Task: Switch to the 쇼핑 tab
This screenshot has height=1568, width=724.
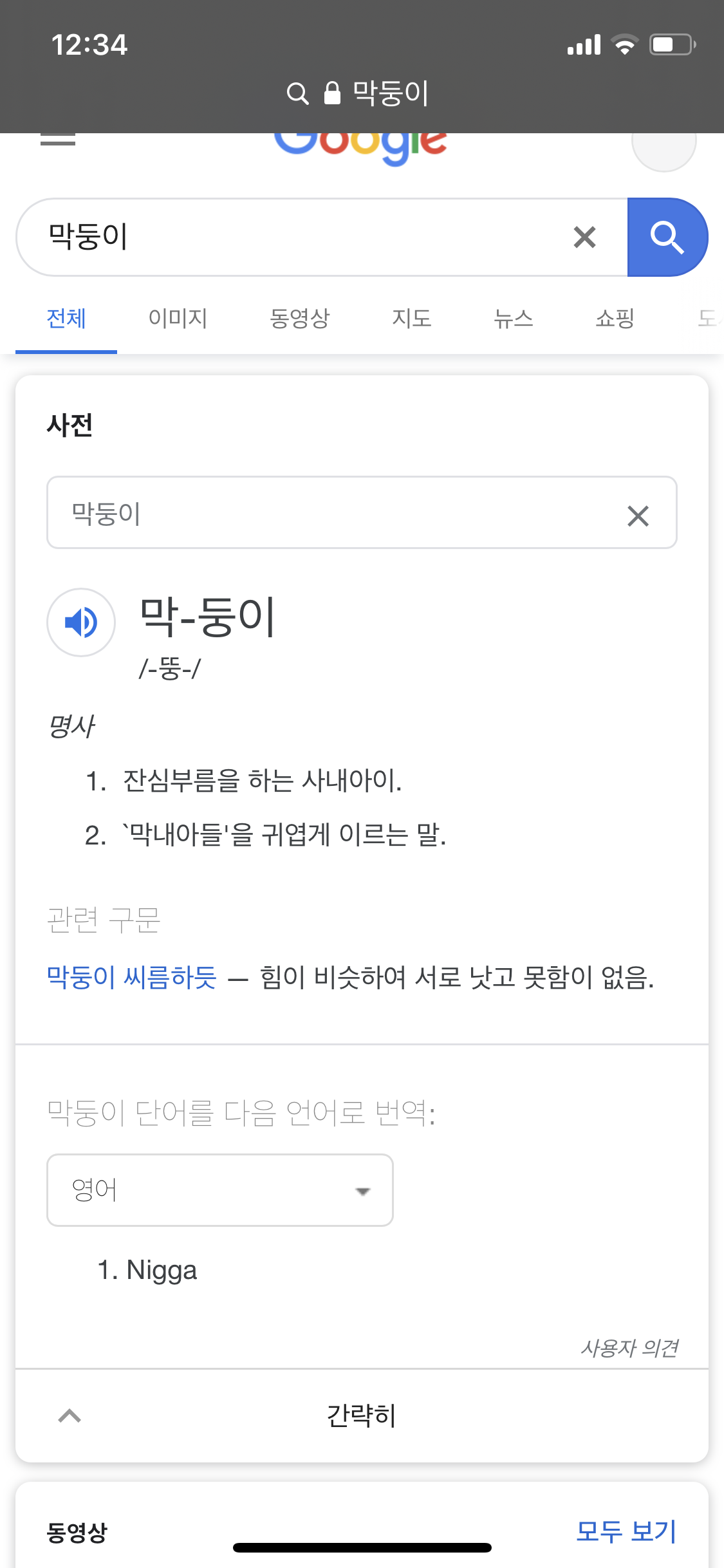Action: click(x=615, y=318)
